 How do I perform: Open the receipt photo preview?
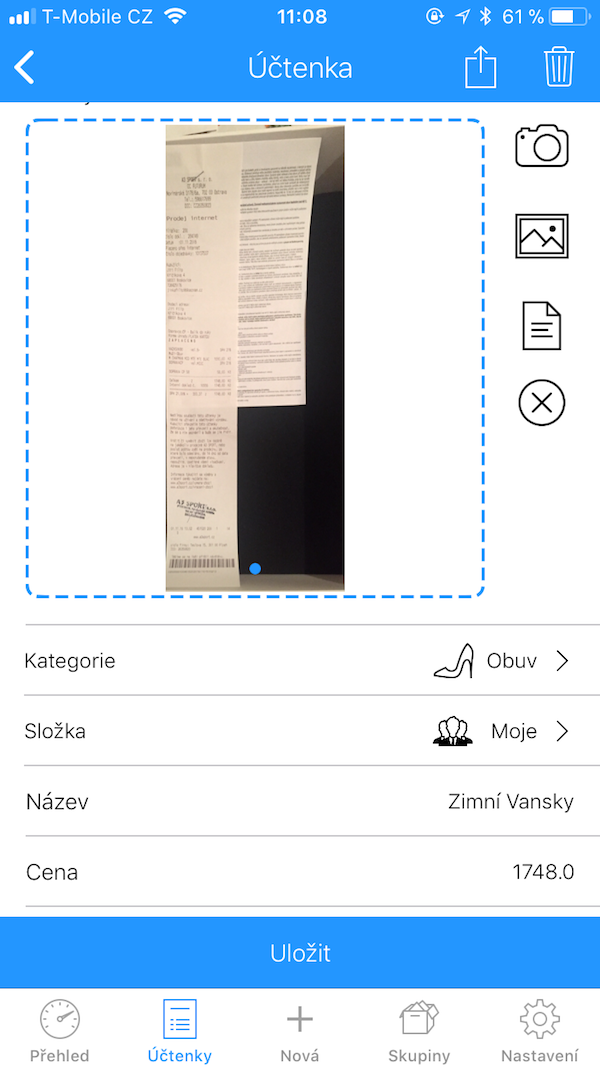point(254,358)
